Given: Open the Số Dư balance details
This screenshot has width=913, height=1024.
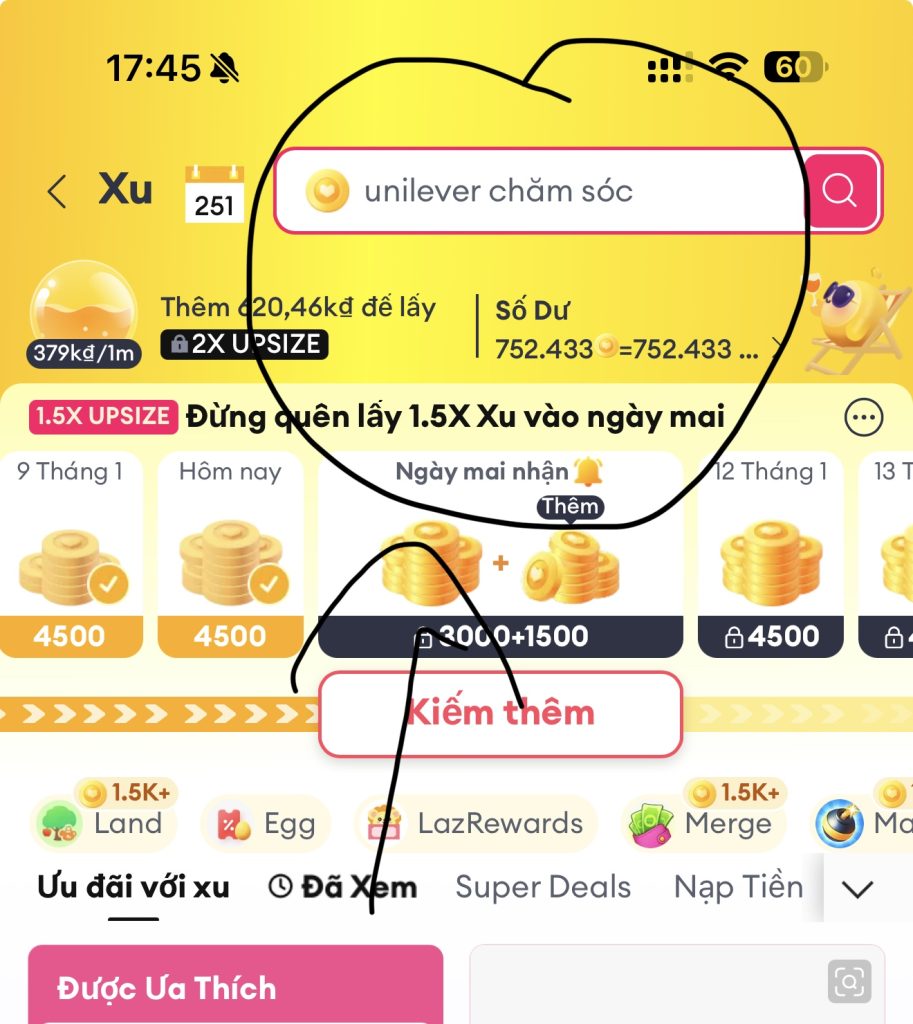Looking at the screenshot, I should coord(637,330).
